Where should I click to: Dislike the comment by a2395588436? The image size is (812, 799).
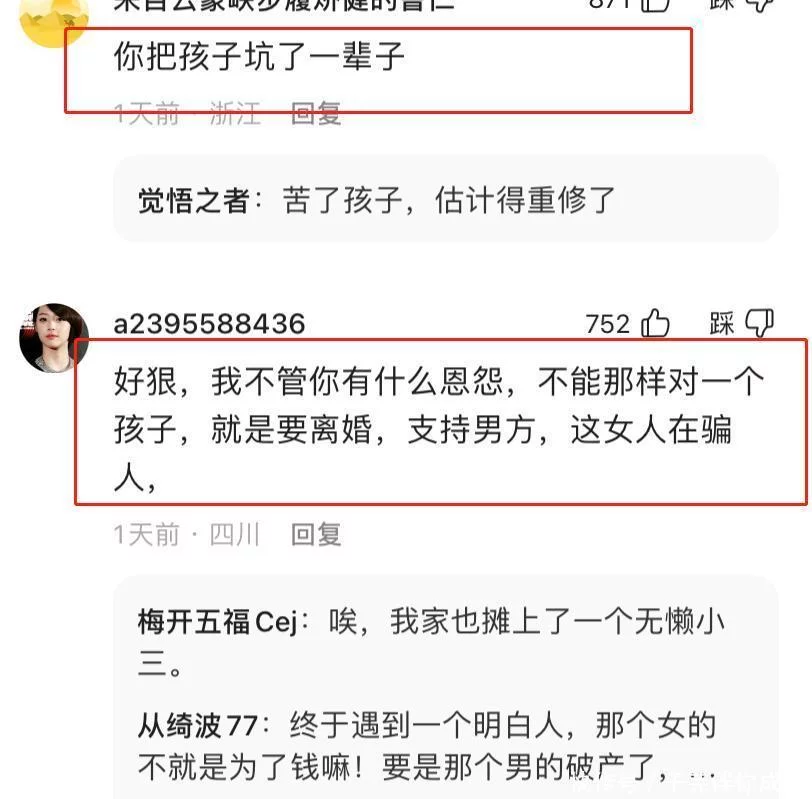759,323
